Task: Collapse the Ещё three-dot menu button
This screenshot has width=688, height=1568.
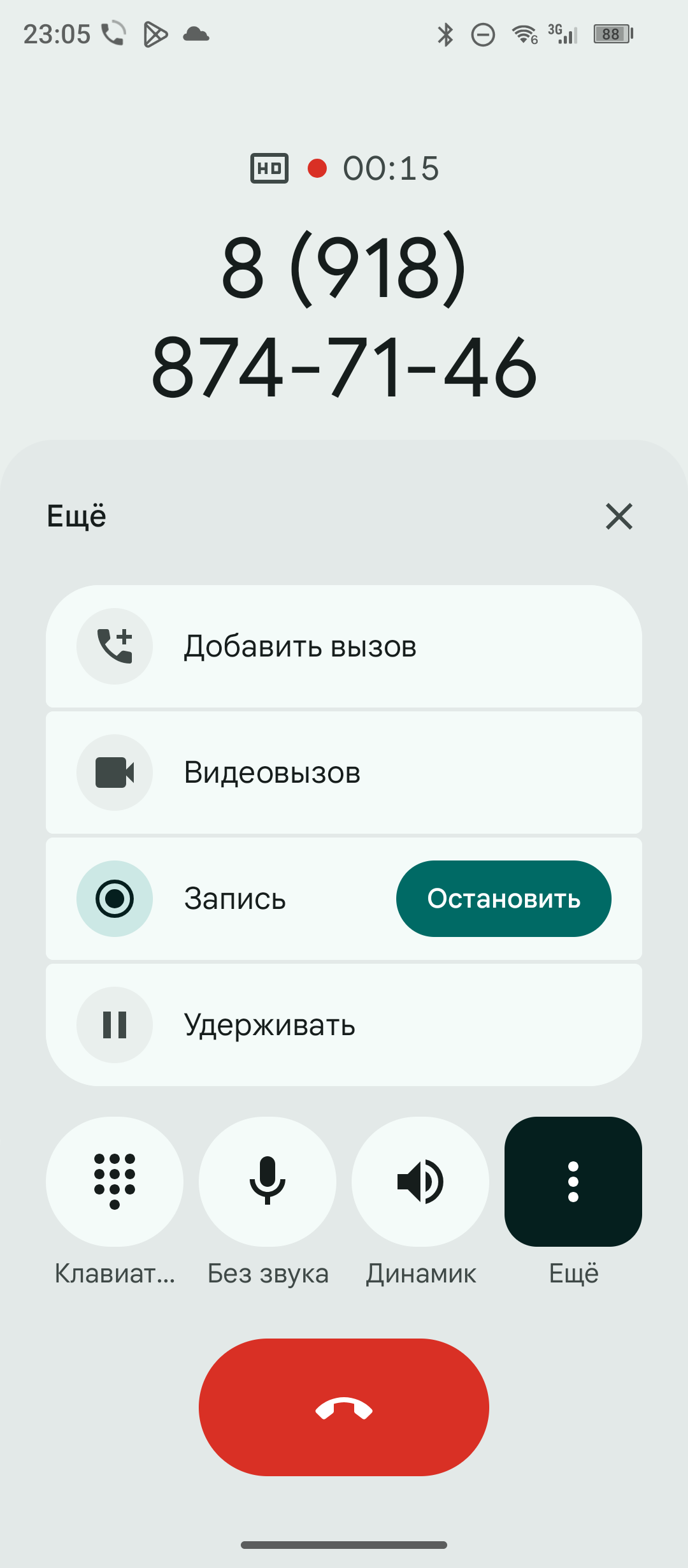Action: 573,1181
